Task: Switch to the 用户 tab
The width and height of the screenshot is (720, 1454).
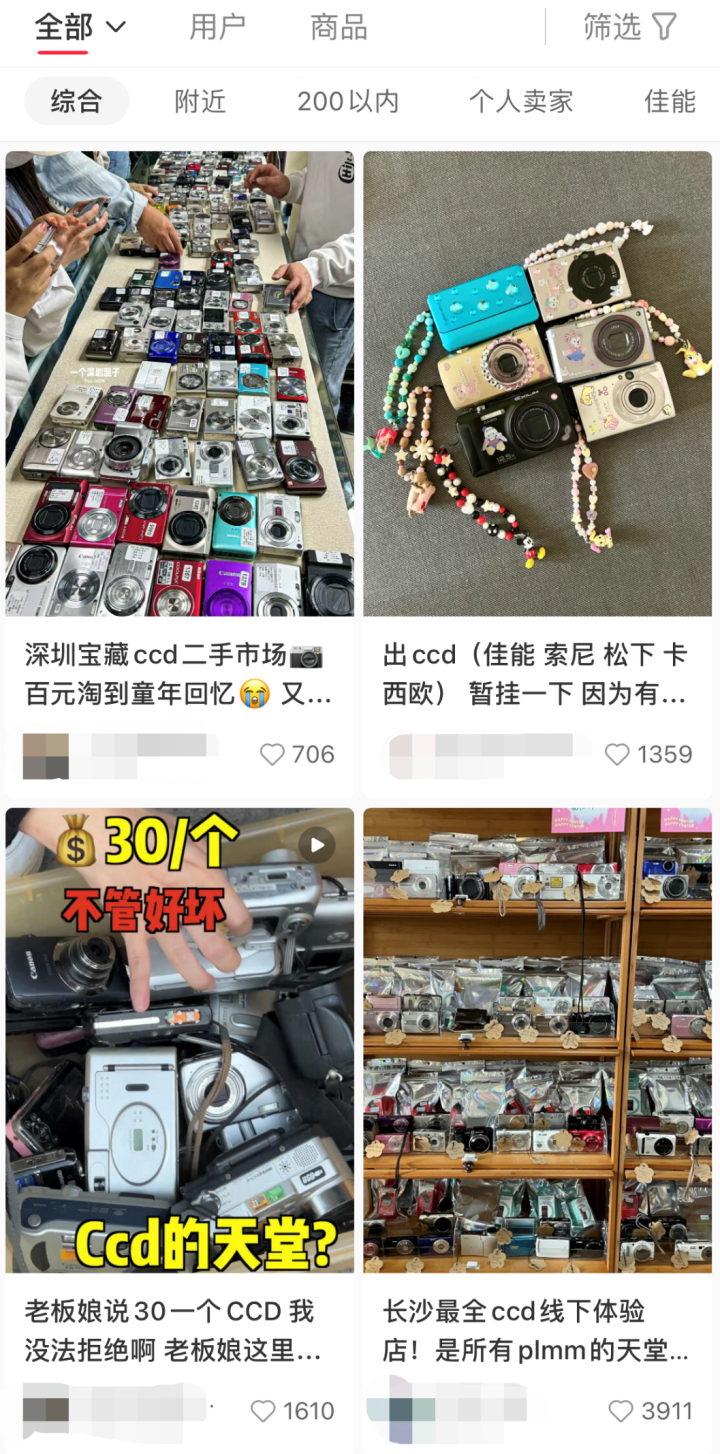Action: click(x=217, y=28)
